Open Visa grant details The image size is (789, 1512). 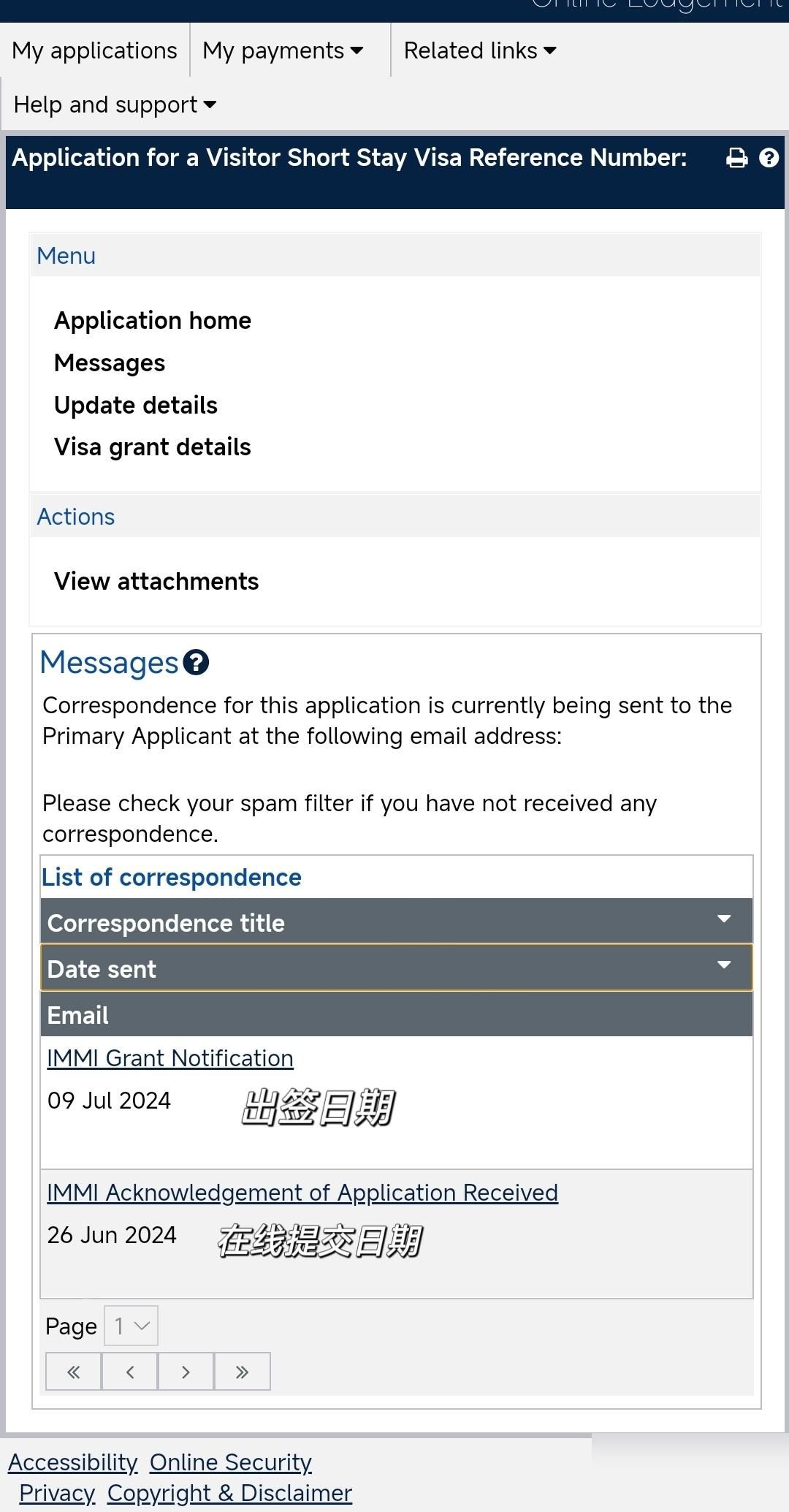[x=153, y=447]
